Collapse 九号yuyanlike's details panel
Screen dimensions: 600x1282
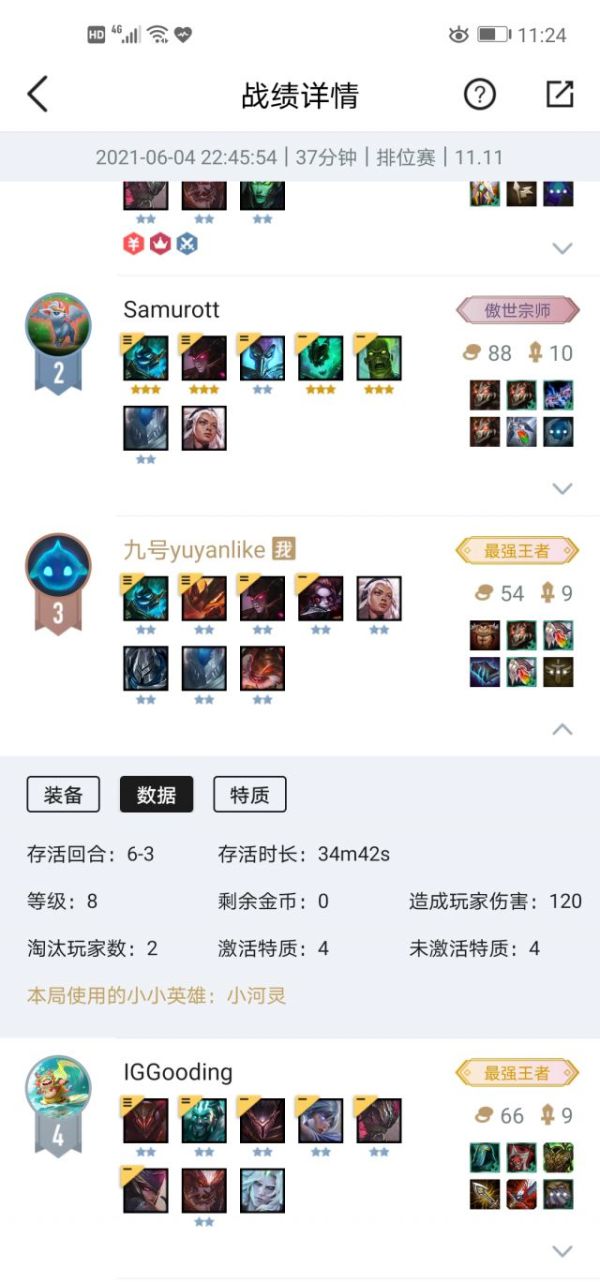pos(562,729)
